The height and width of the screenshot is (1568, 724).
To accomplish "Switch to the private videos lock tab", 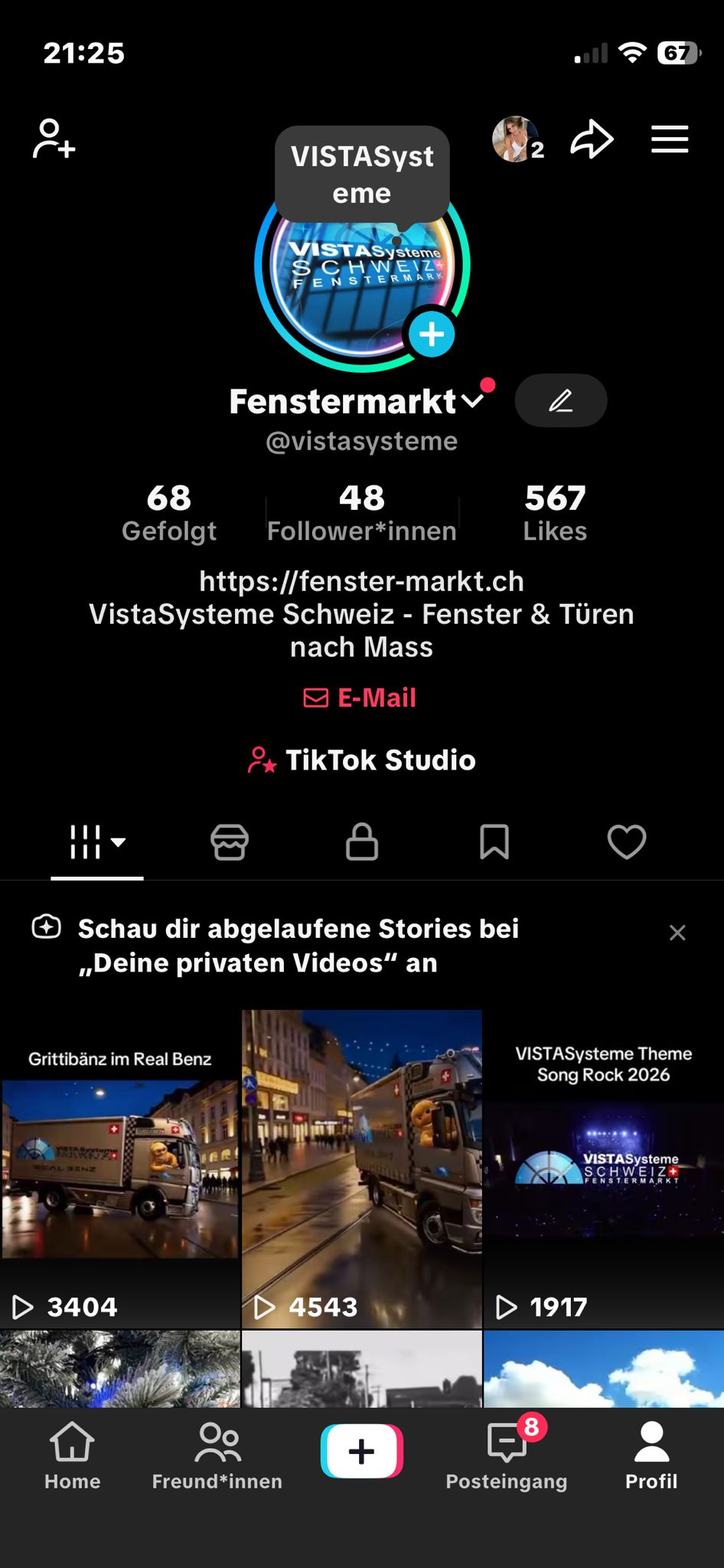I will [x=362, y=842].
